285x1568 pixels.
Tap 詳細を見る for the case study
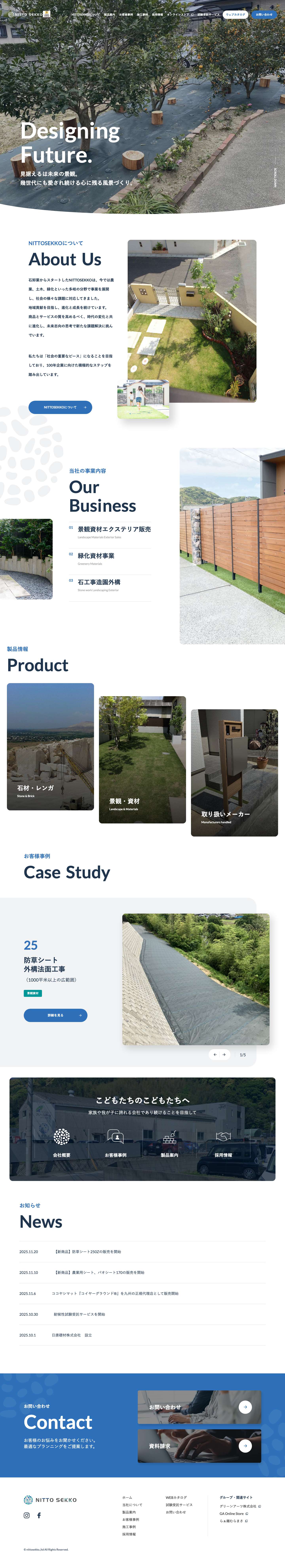click(x=55, y=1015)
